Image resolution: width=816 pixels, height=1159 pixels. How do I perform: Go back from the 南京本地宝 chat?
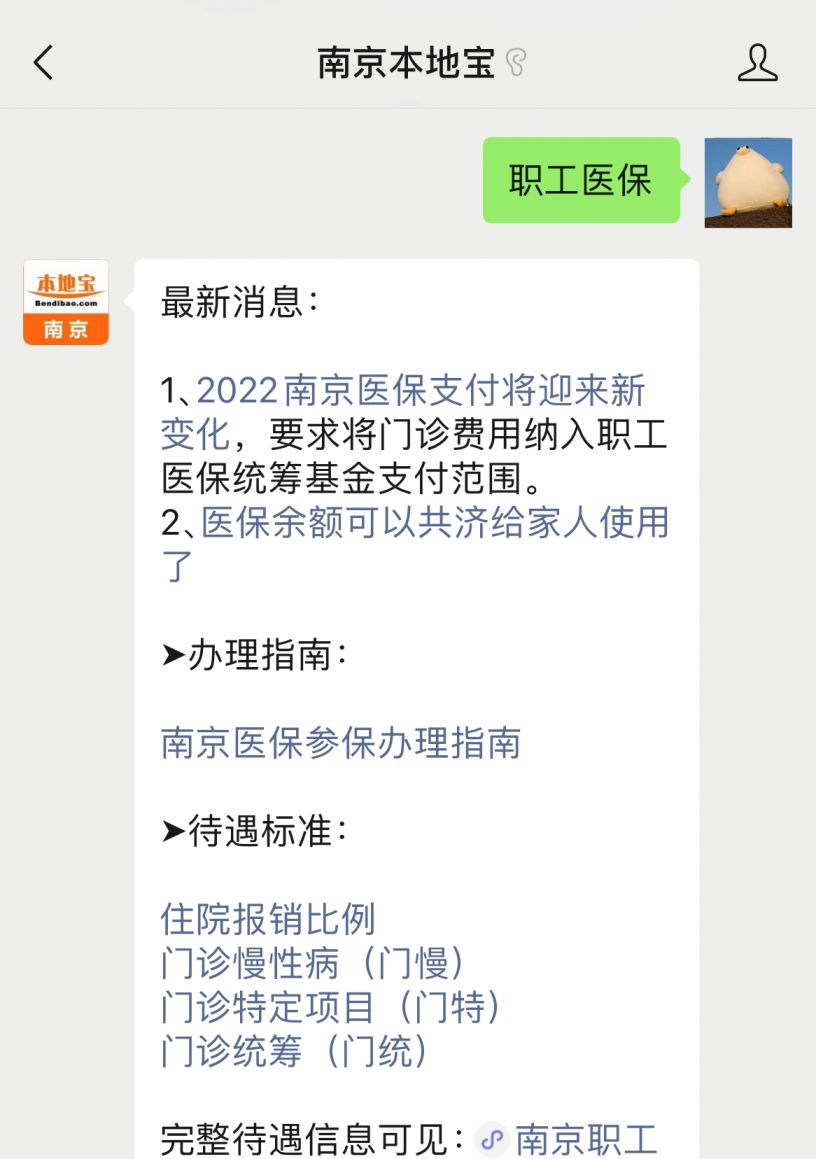click(43, 63)
